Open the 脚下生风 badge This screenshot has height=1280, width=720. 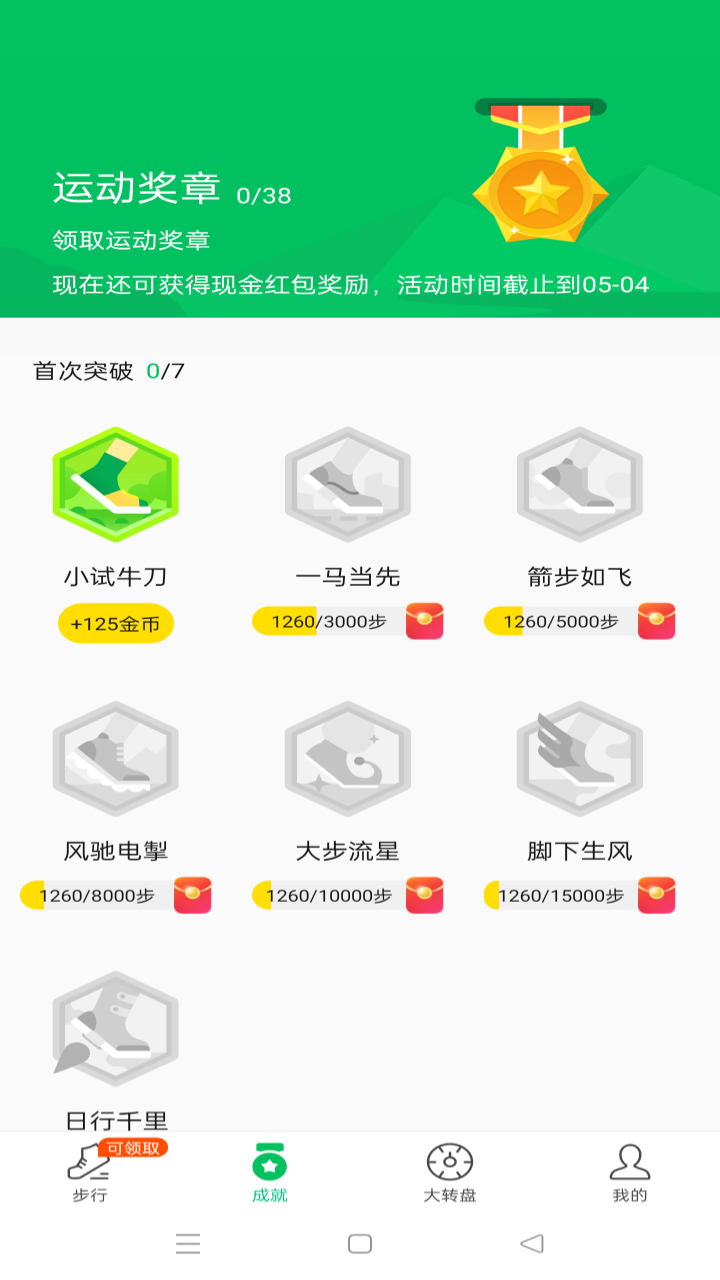(580, 759)
